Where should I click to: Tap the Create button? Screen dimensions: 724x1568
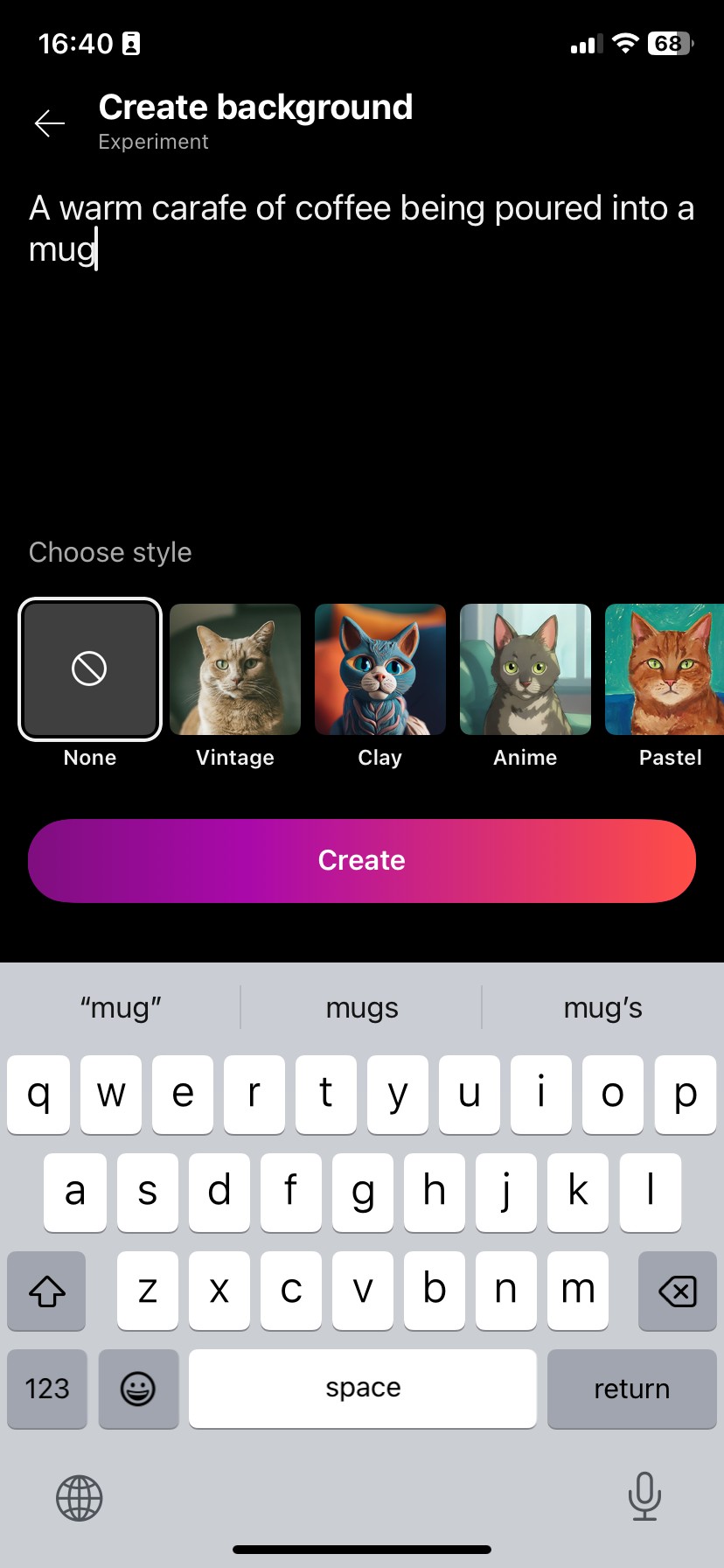coord(362,860)
